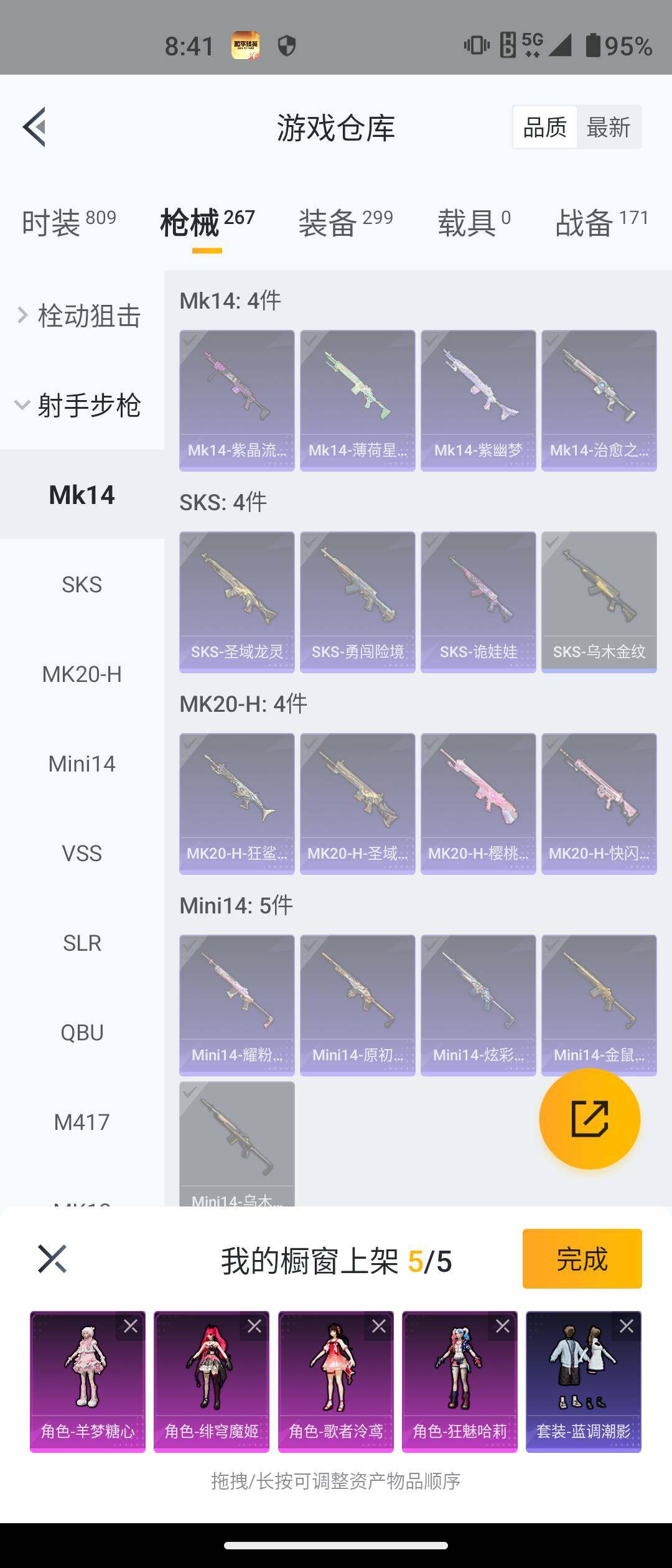
Task: Sort the warehouse by 最新
Action: click(608, 128)
